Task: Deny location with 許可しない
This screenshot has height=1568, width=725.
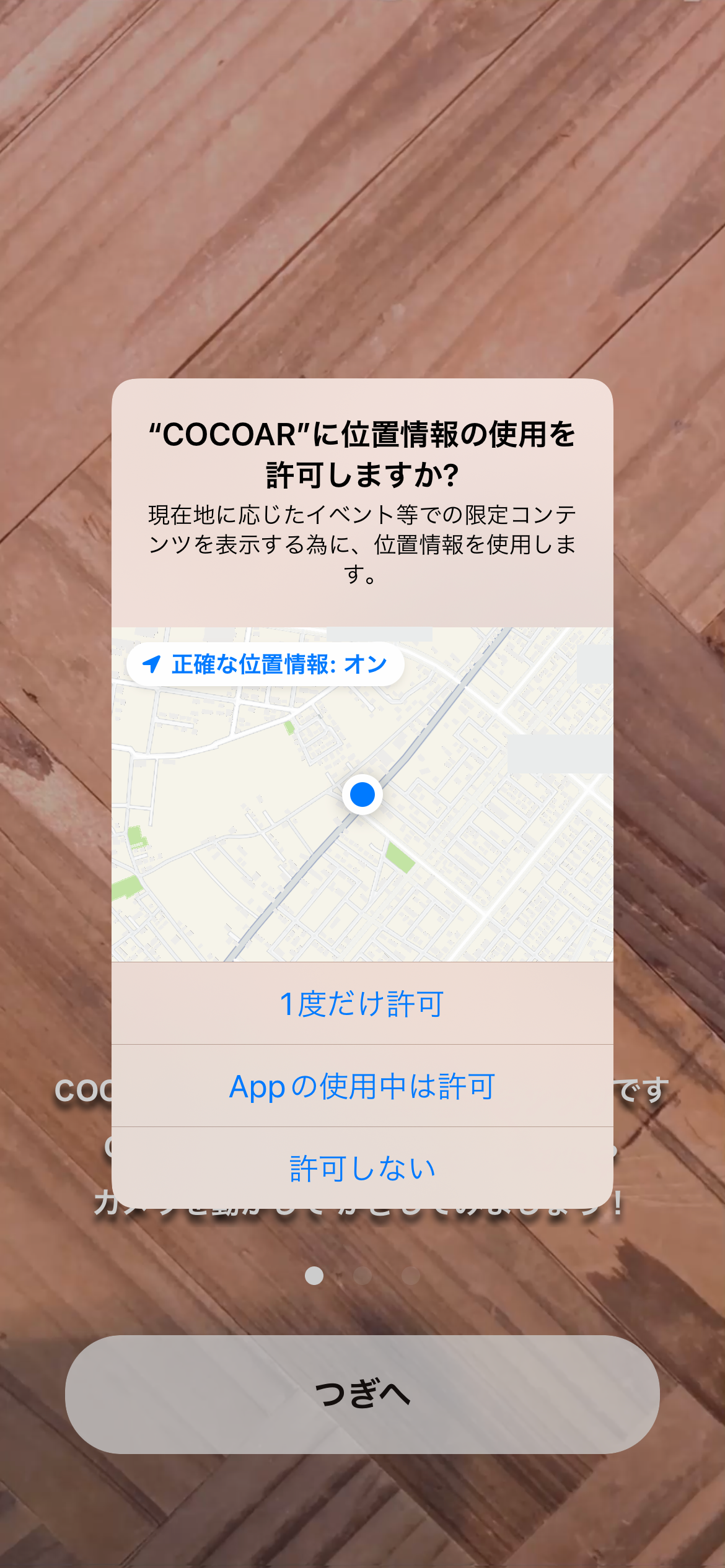Action: (362, 1167)
